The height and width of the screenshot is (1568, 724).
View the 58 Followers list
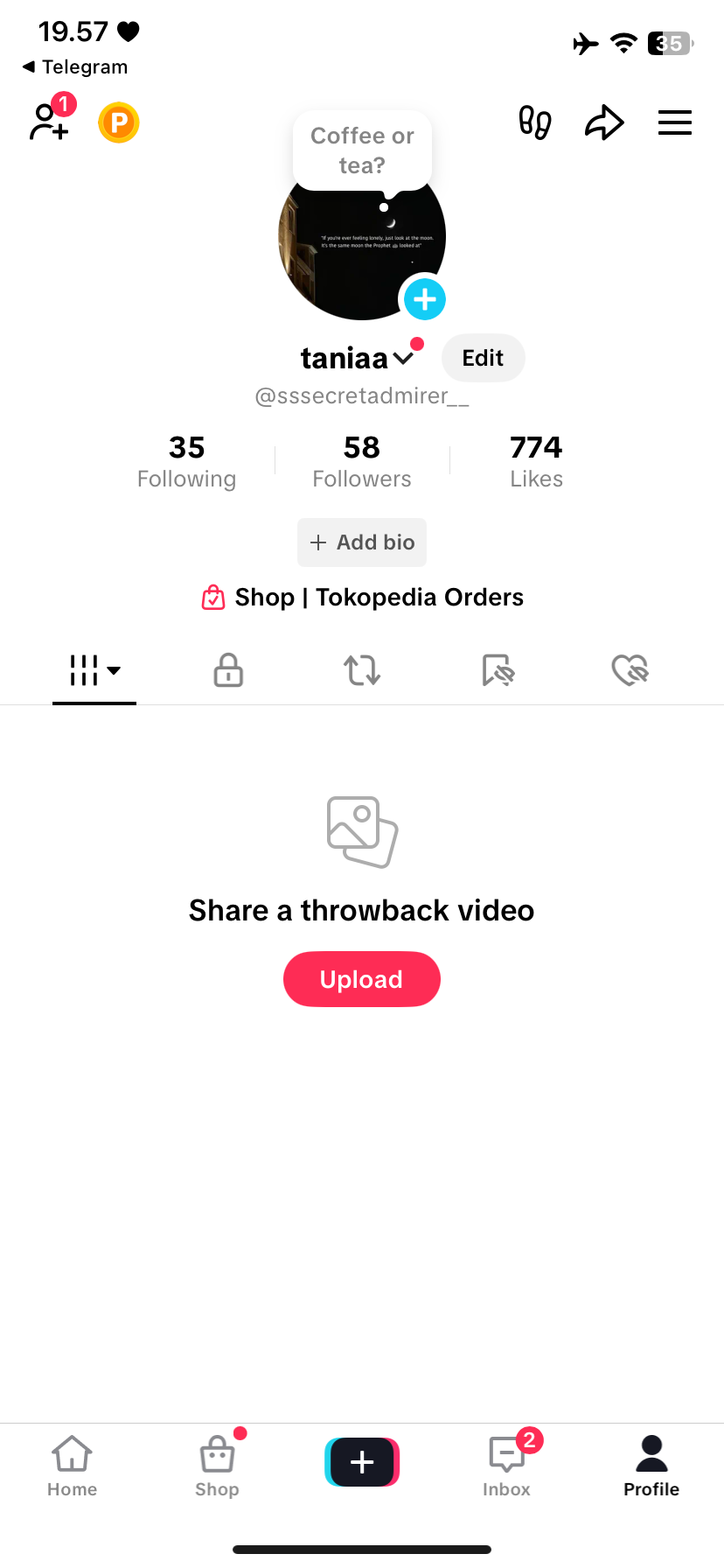[362, 461]
